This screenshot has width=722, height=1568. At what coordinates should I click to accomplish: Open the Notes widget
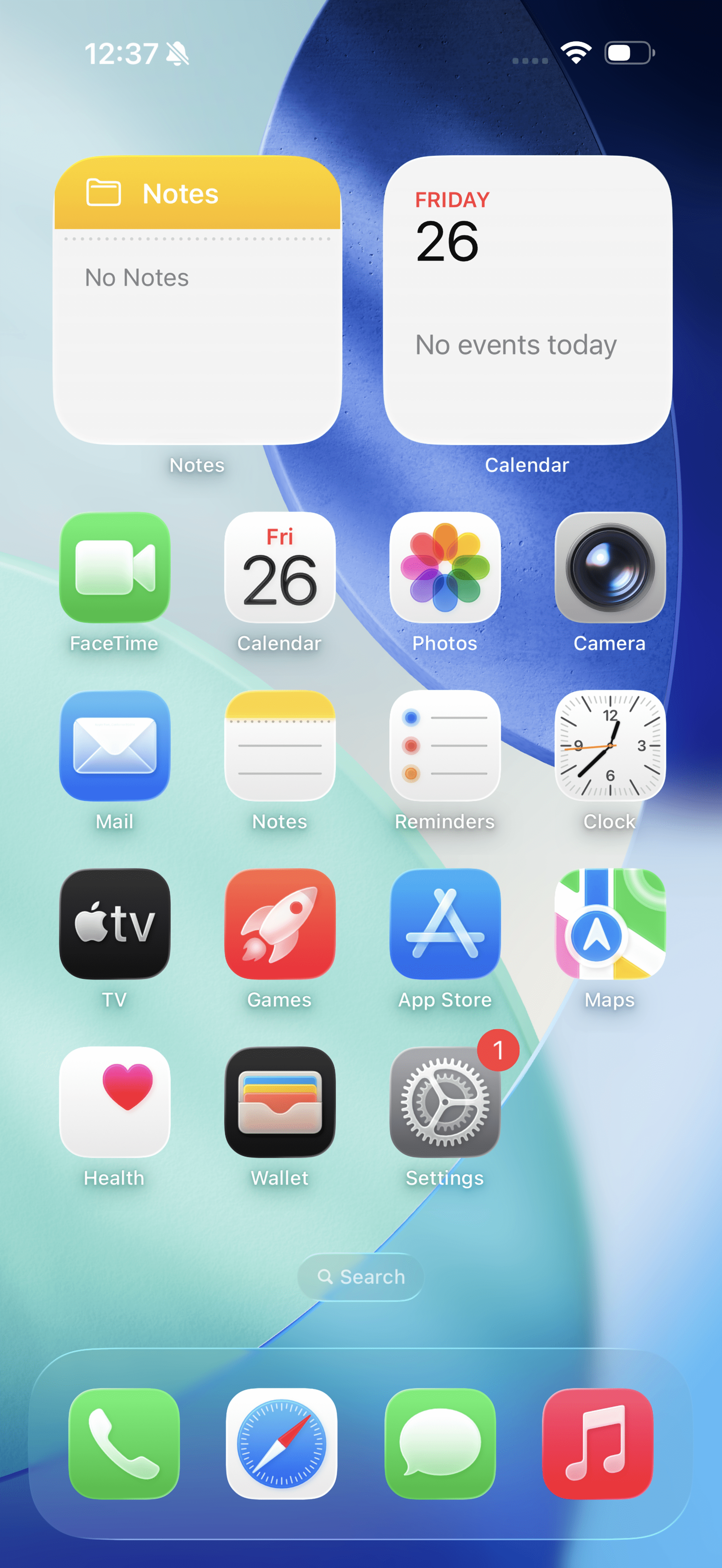coord(197,301)
